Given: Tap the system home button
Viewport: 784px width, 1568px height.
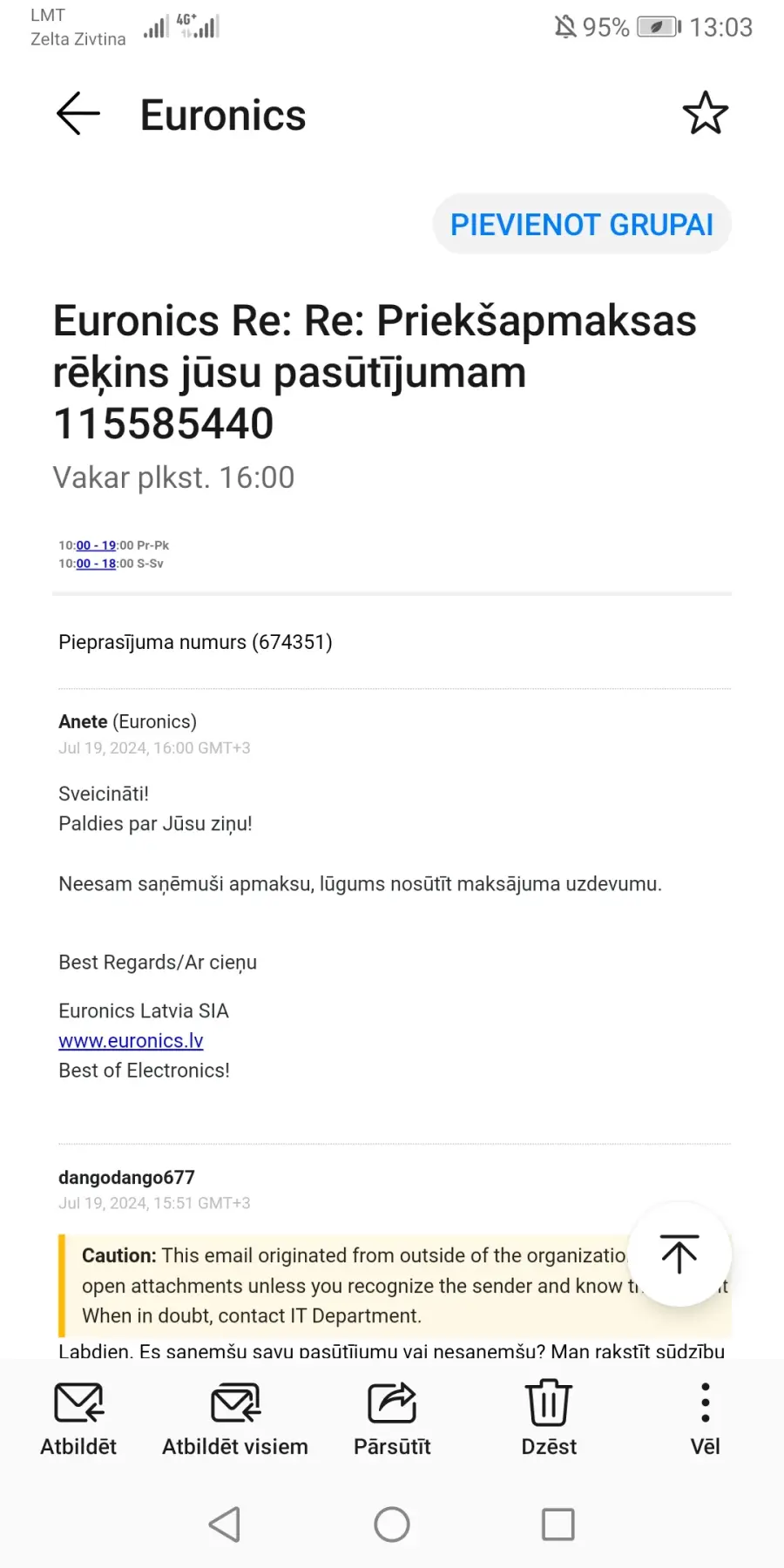Looking at the screenshot, I should (392, 1524).
